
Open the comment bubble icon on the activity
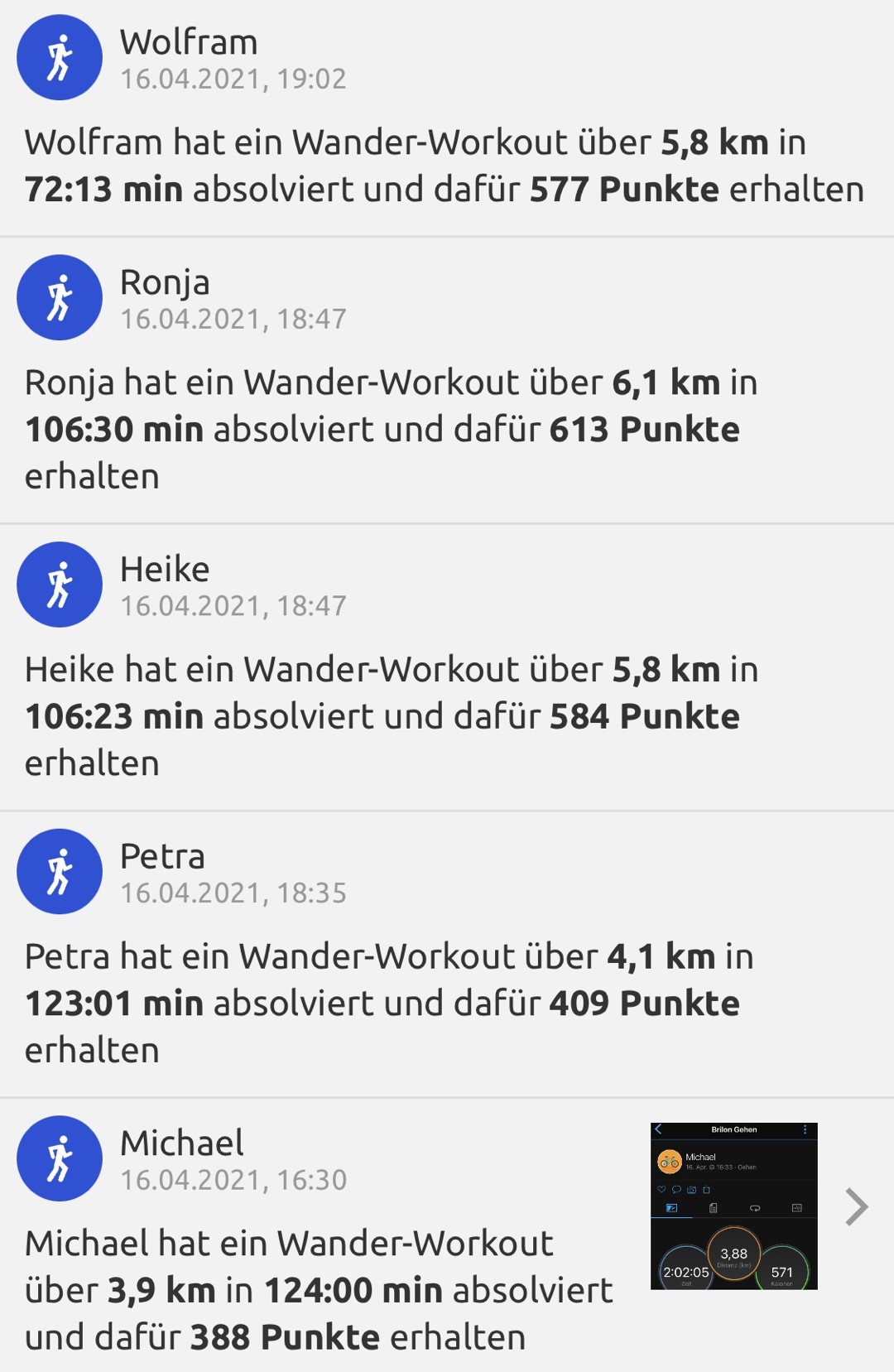[x=676, y=1190]
